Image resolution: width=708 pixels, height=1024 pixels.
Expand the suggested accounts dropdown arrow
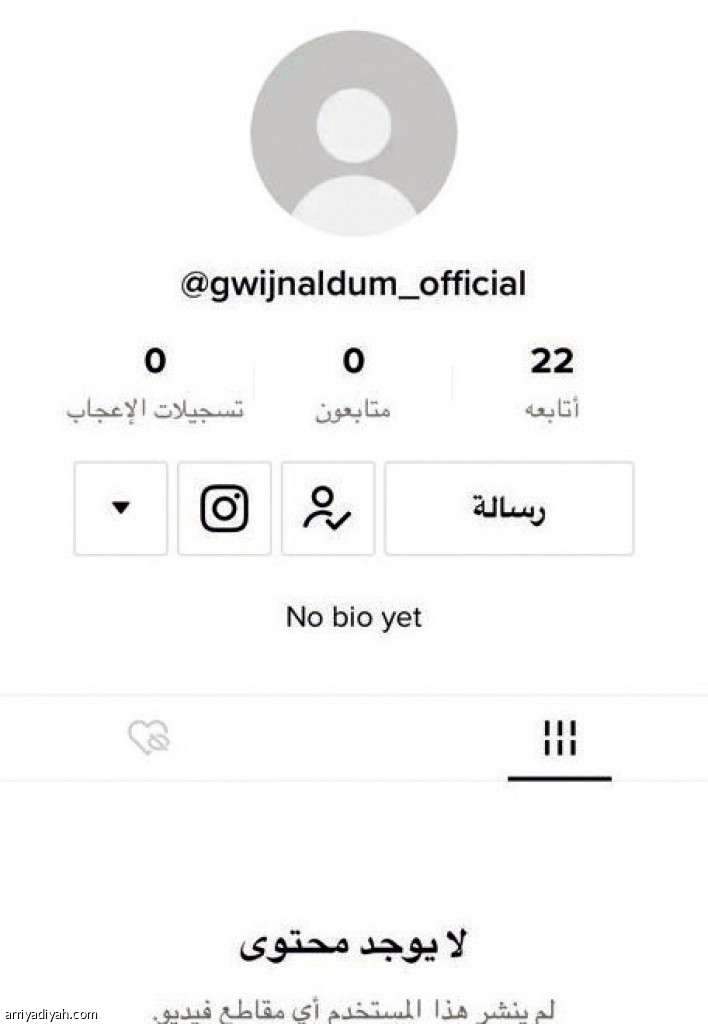coord(121,508)
